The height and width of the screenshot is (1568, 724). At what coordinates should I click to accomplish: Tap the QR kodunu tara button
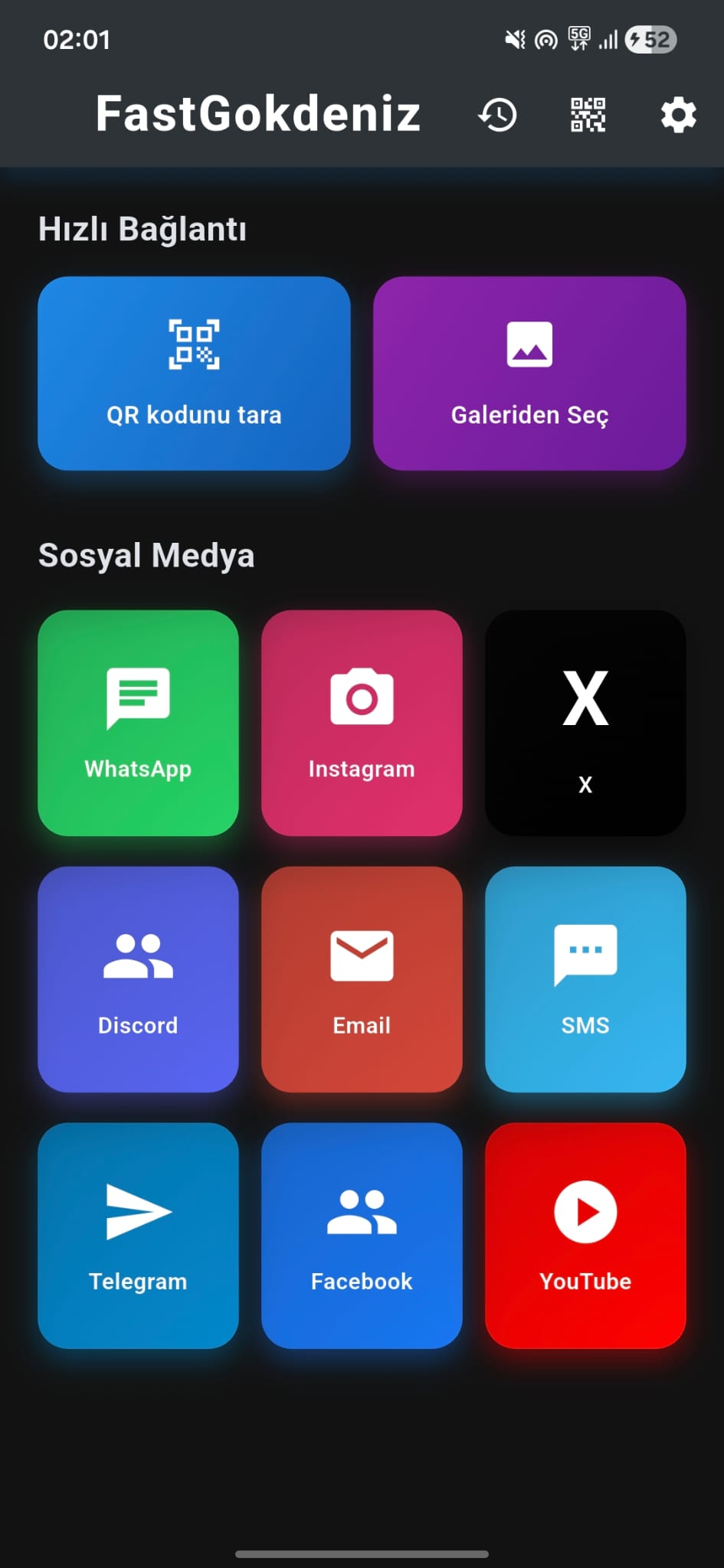pyautogui.click(x=194, y=374)
